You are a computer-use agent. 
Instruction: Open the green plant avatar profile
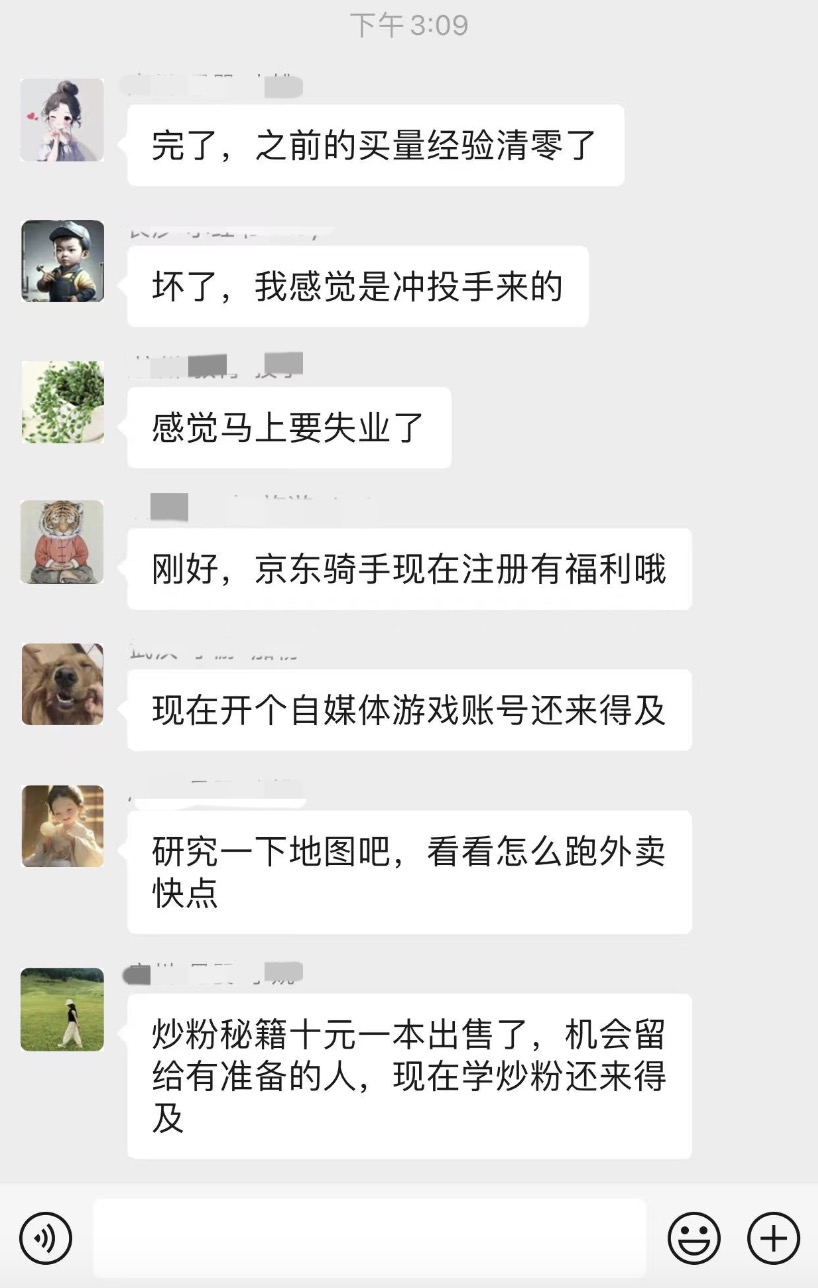(62, 402)
